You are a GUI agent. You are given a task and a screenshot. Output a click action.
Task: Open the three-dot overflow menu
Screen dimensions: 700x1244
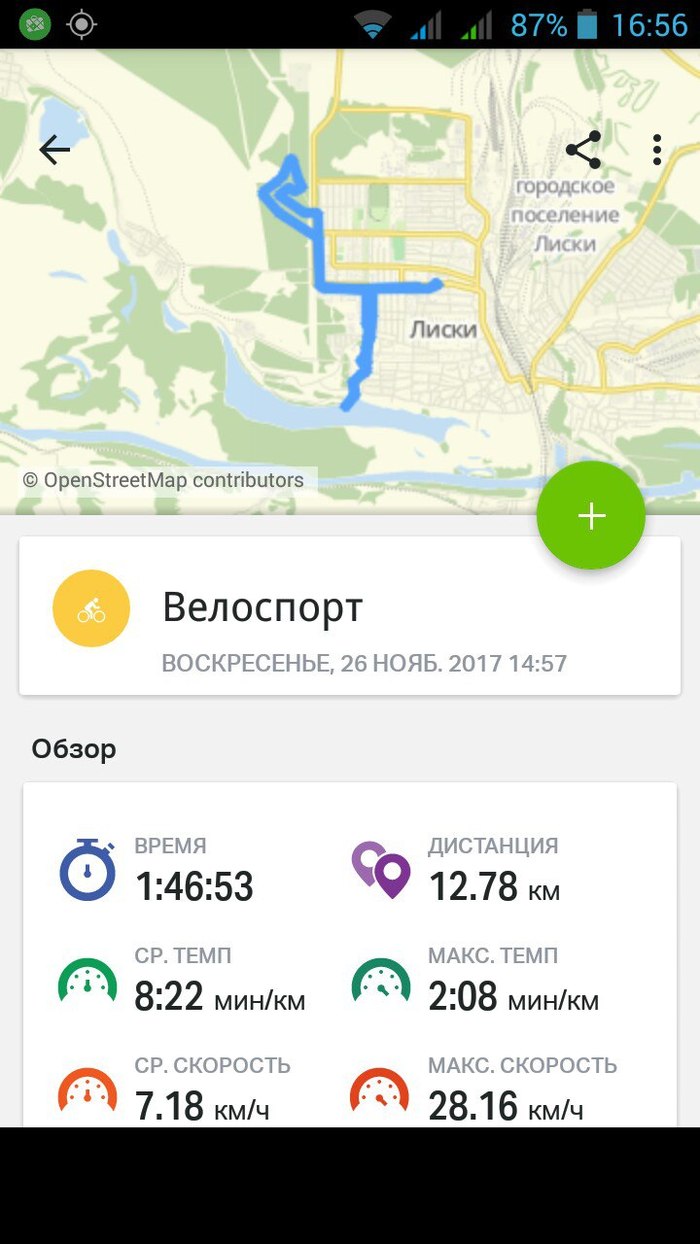point(657,150)
